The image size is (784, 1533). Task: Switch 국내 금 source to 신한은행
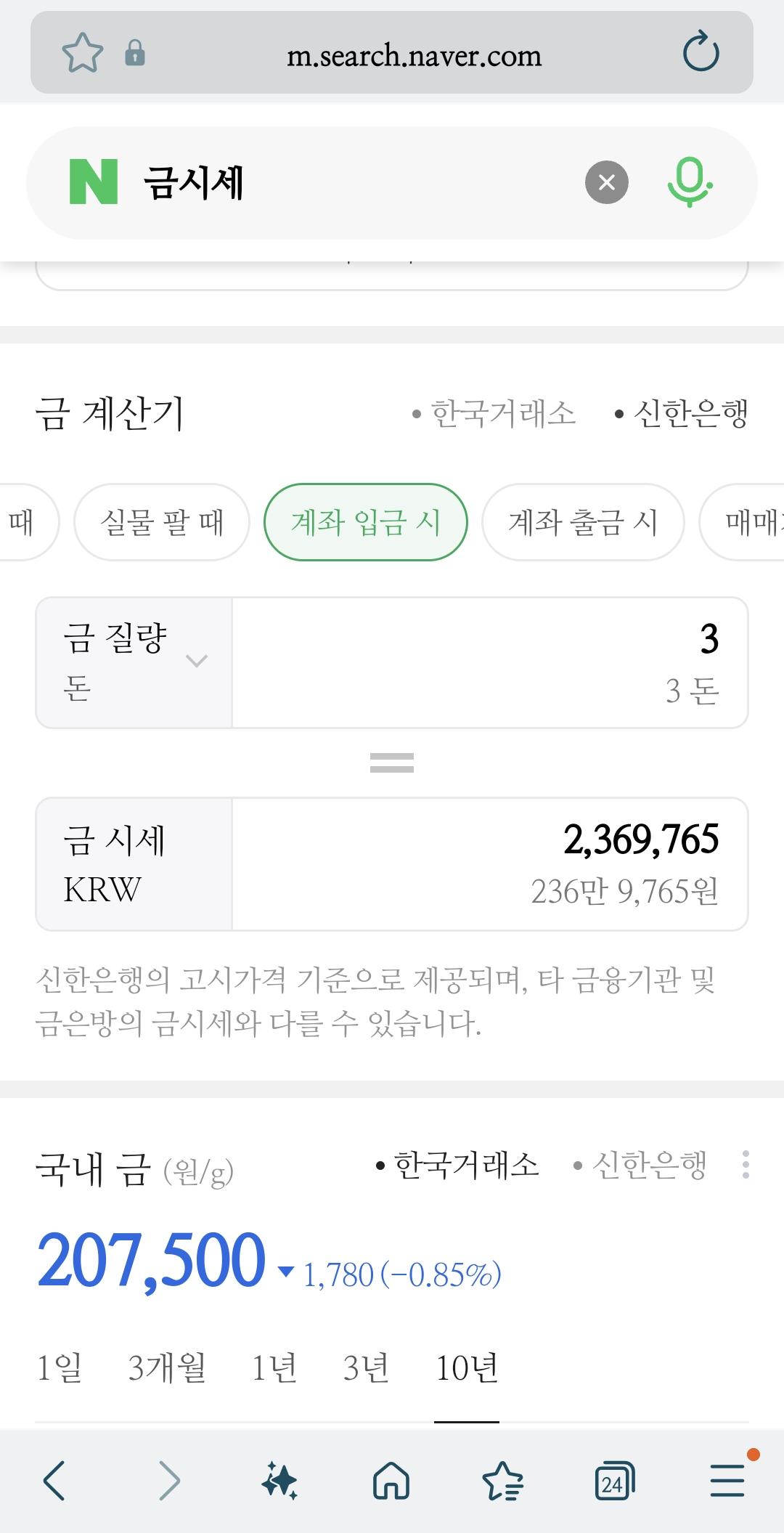click(640, 1166)
